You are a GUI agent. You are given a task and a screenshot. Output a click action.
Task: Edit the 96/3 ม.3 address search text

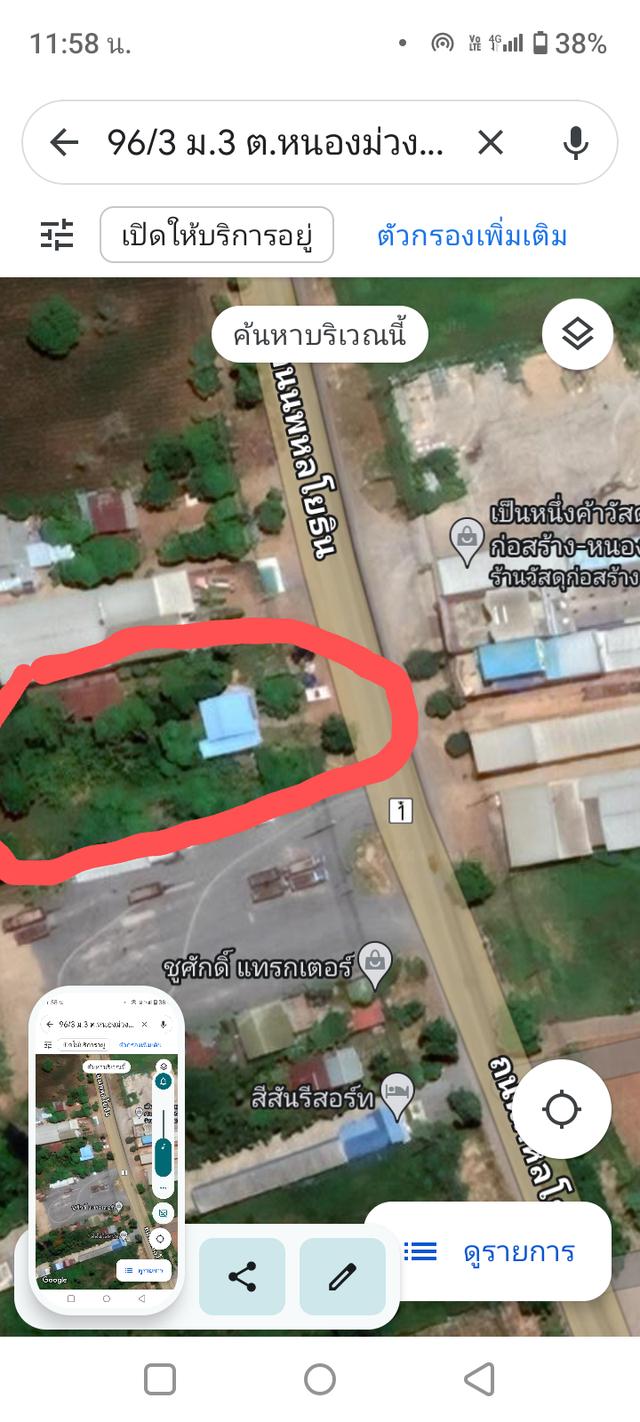coord(273,143)
